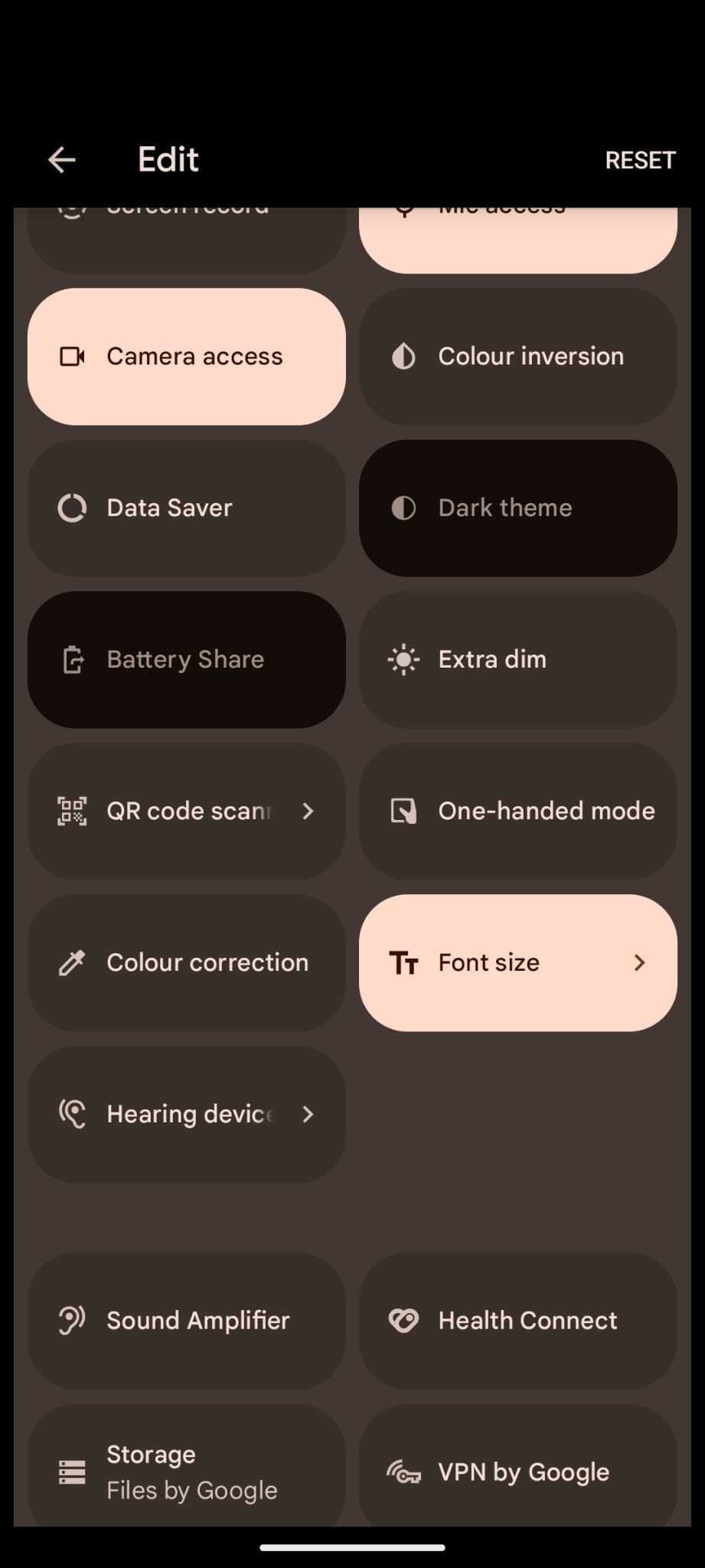Image resolution: width=705 pixels, height=1568 pixels.
Task: Tap the One-handed mode tile
Action: [x=517, y=811]
